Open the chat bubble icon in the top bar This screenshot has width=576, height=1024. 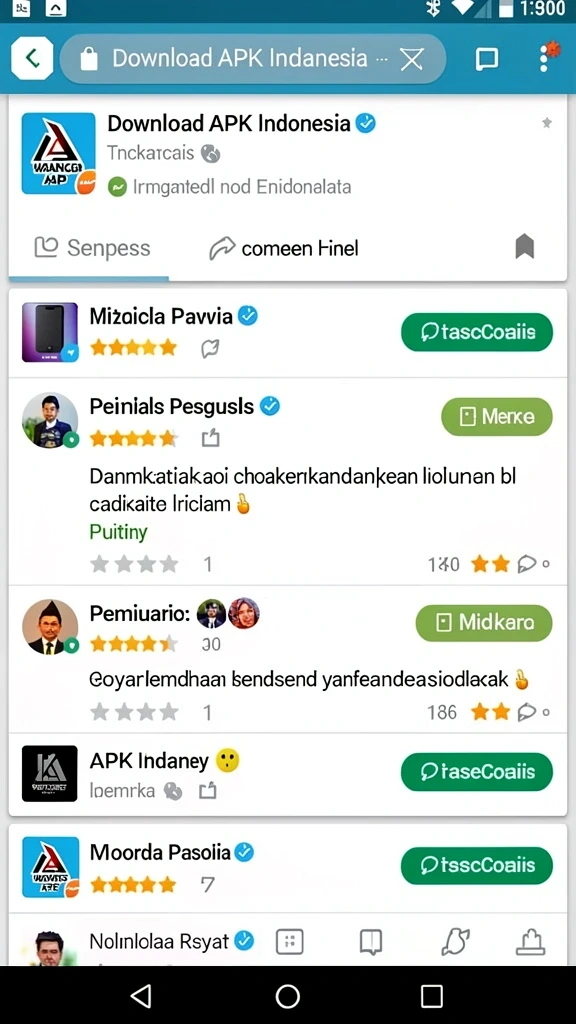pos(487,59)
